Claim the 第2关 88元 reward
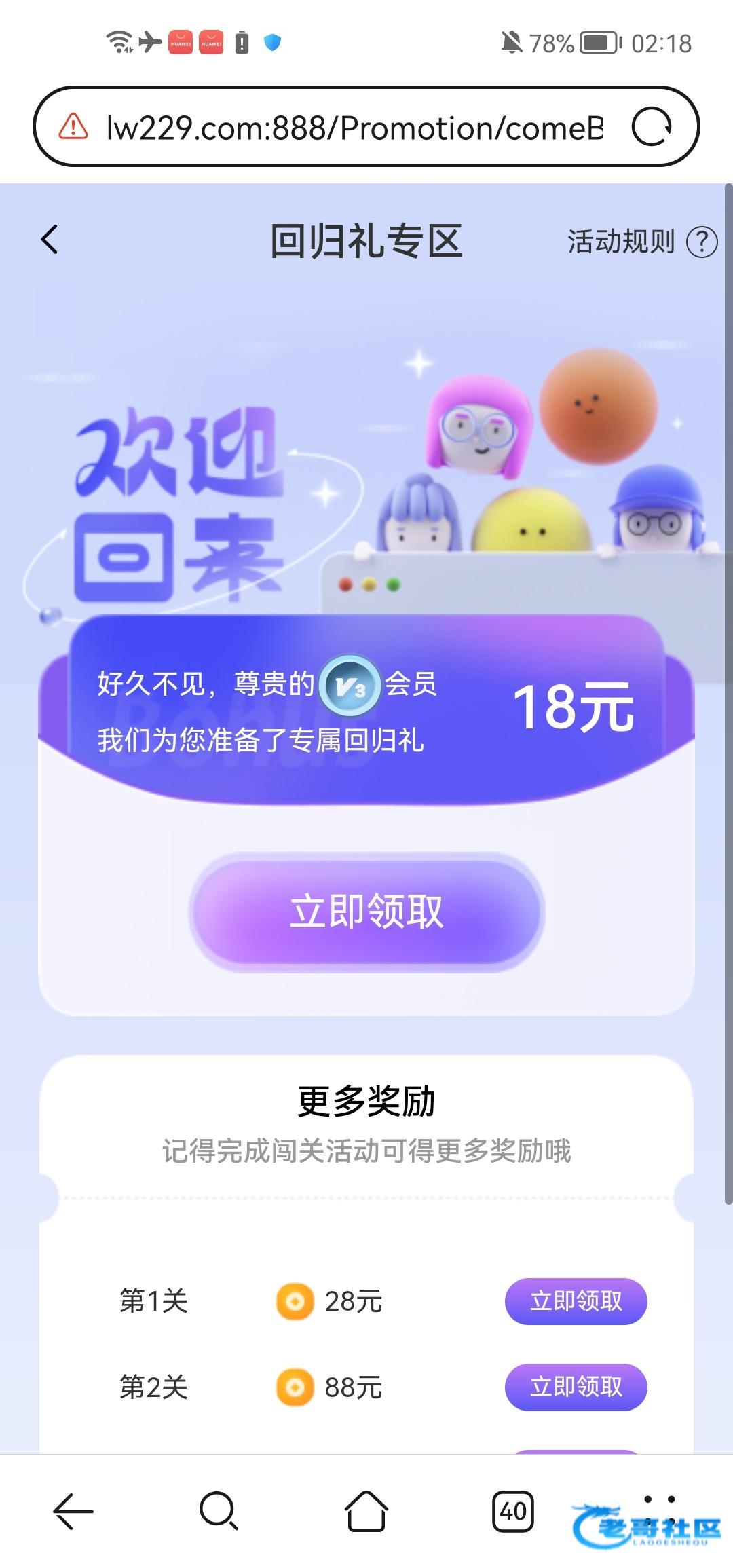733x1568 pixels. (x=576, y=1386)
